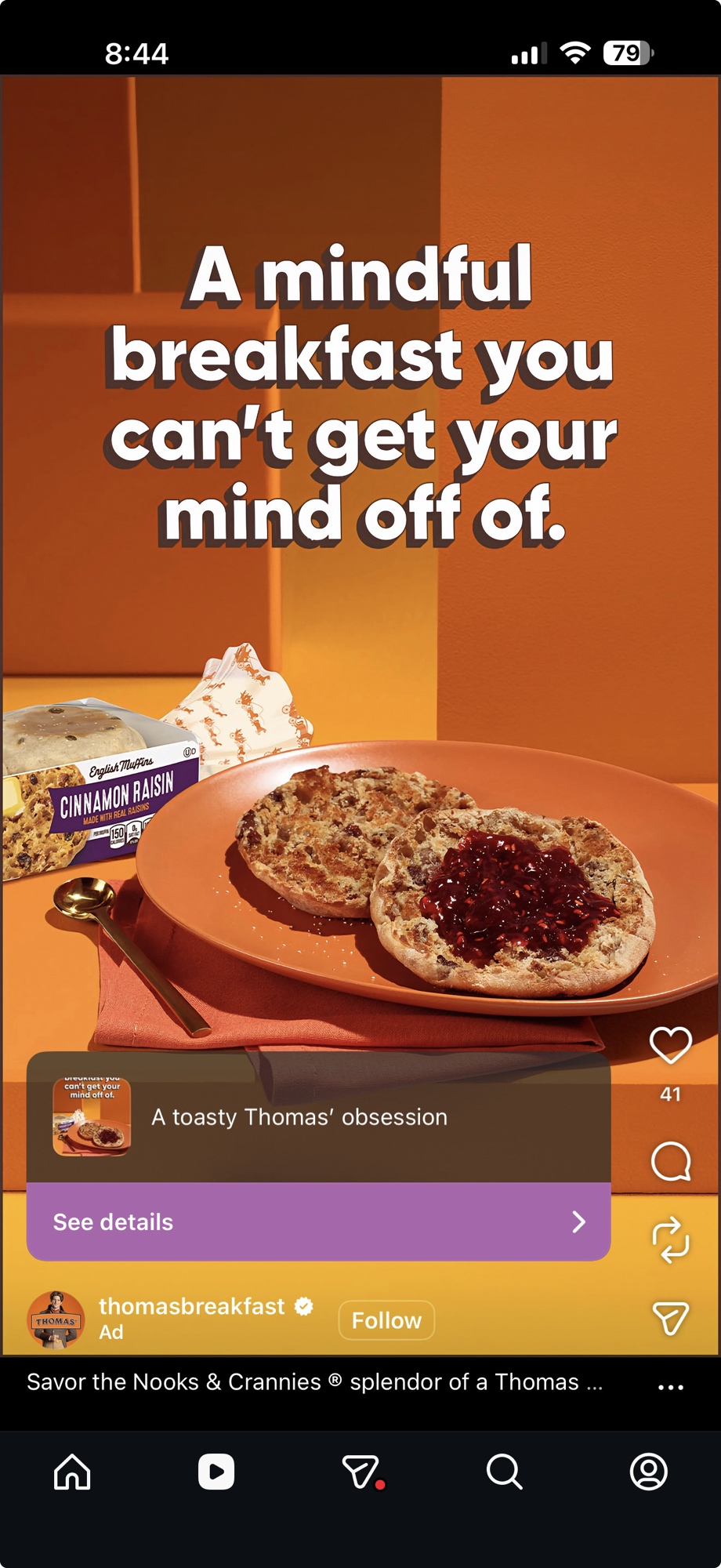
Task: Follow thomasbreakfast
Action: tap(386, 1320)
